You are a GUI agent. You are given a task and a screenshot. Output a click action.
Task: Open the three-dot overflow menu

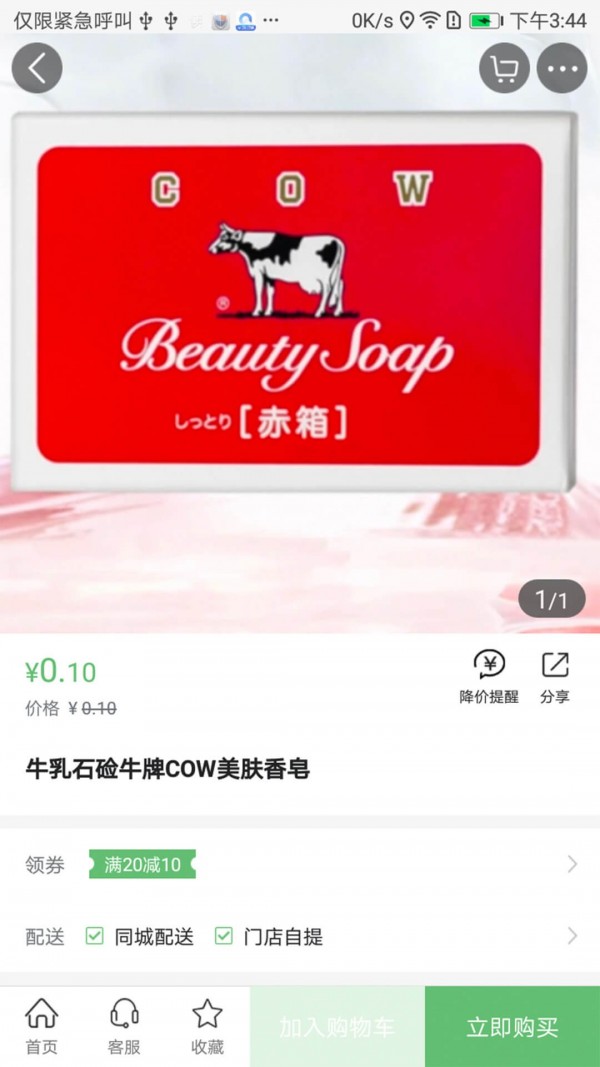[x=562, y=69]
